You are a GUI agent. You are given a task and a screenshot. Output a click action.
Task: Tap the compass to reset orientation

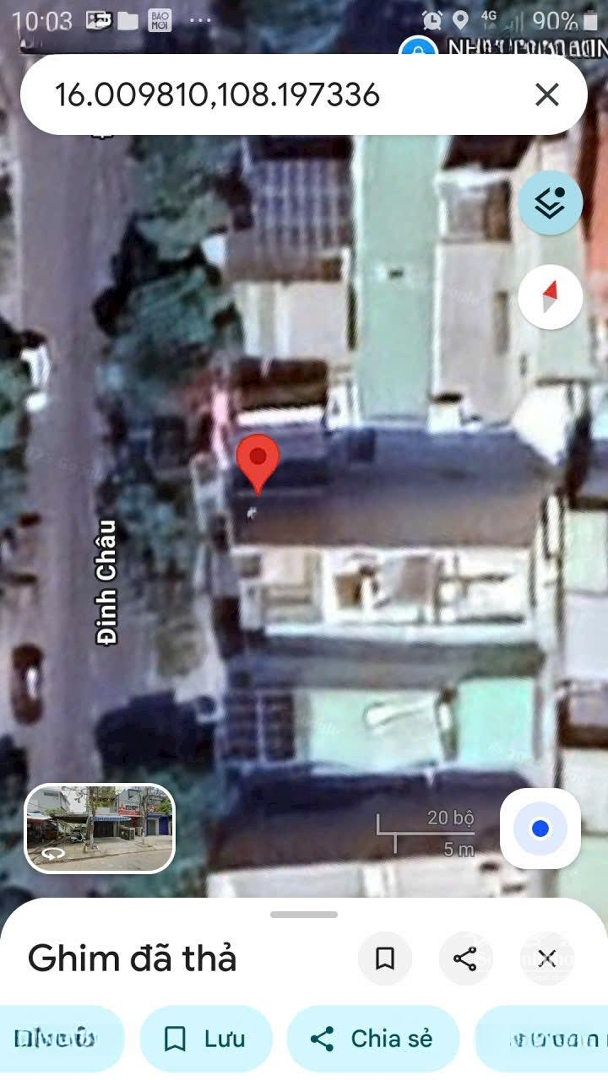(x=550, y=296)
